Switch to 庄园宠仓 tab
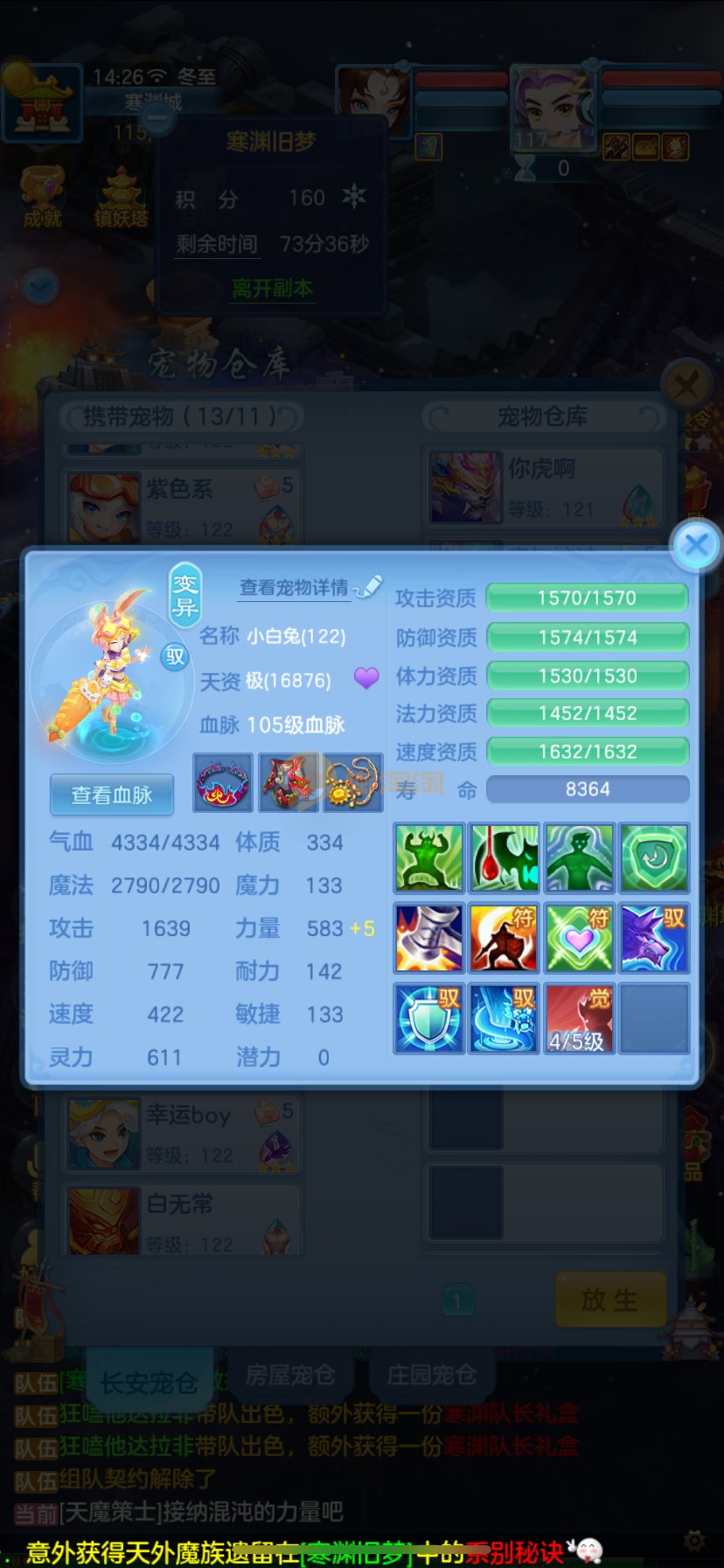 (x=431, y=1375)
